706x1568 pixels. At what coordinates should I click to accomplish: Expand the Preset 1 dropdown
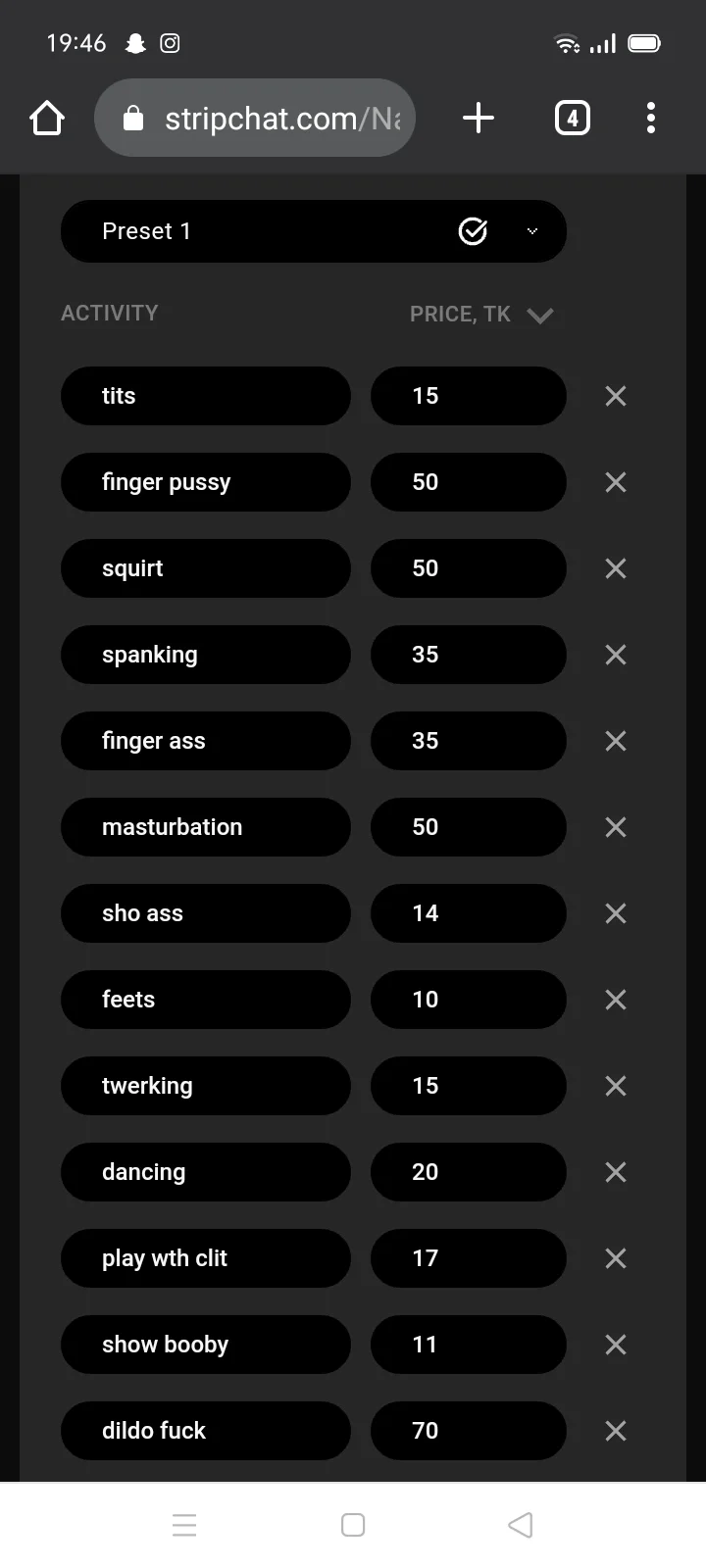tap(531, 231)
